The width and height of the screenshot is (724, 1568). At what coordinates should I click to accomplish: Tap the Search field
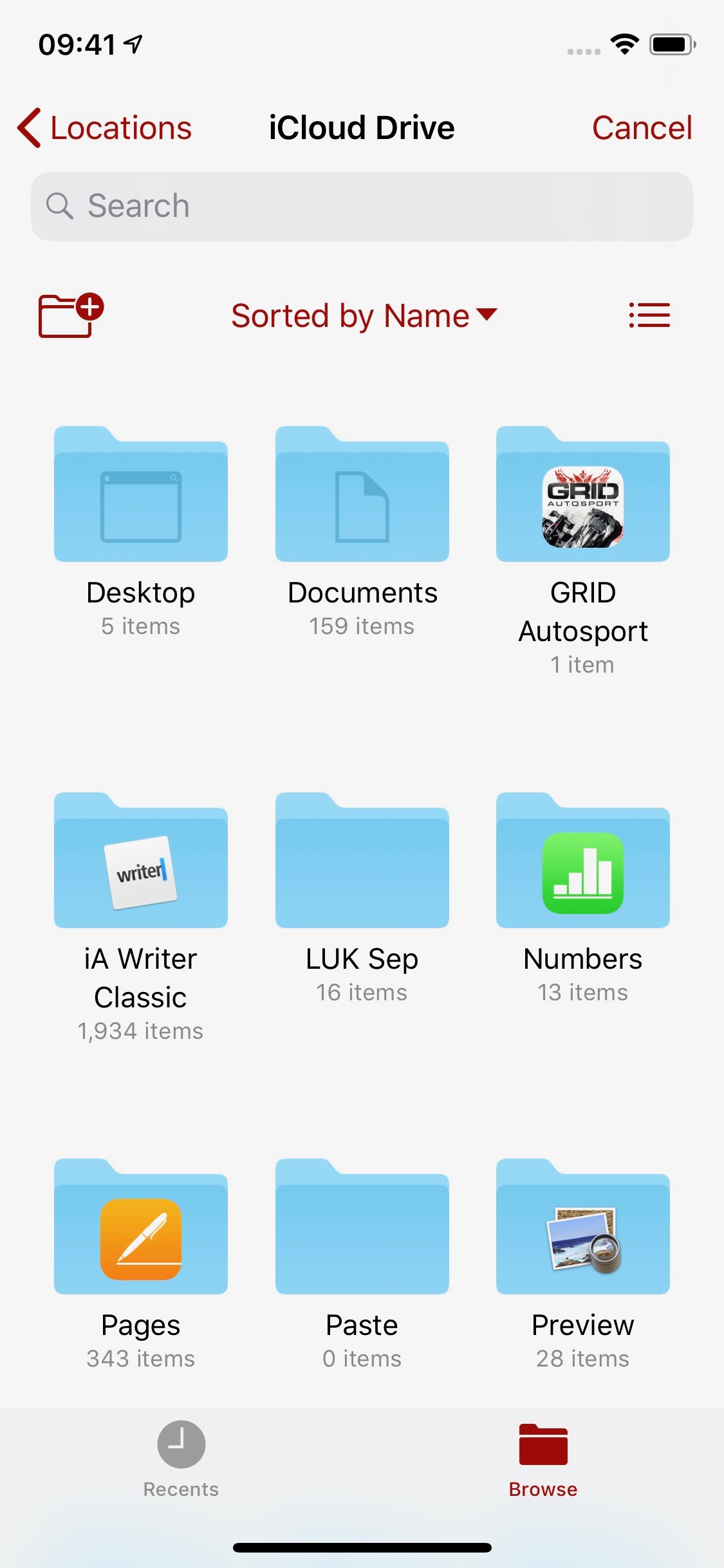[362, 207]
